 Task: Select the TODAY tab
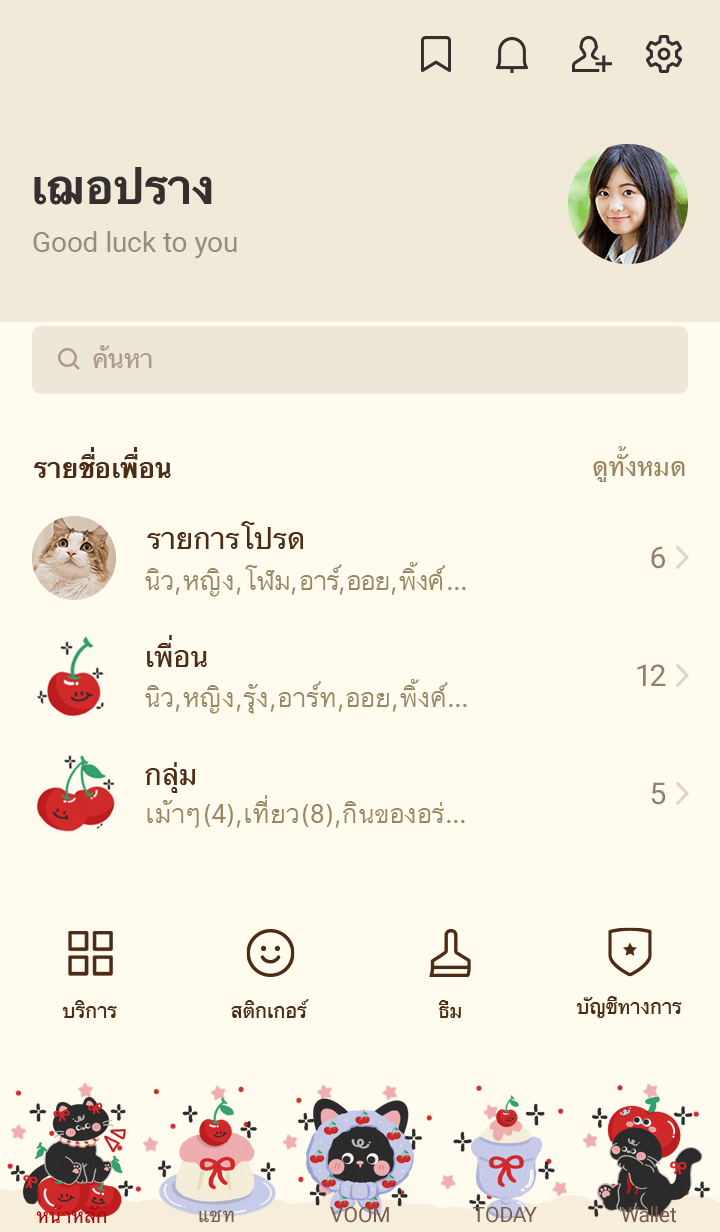coord(504,1160)
